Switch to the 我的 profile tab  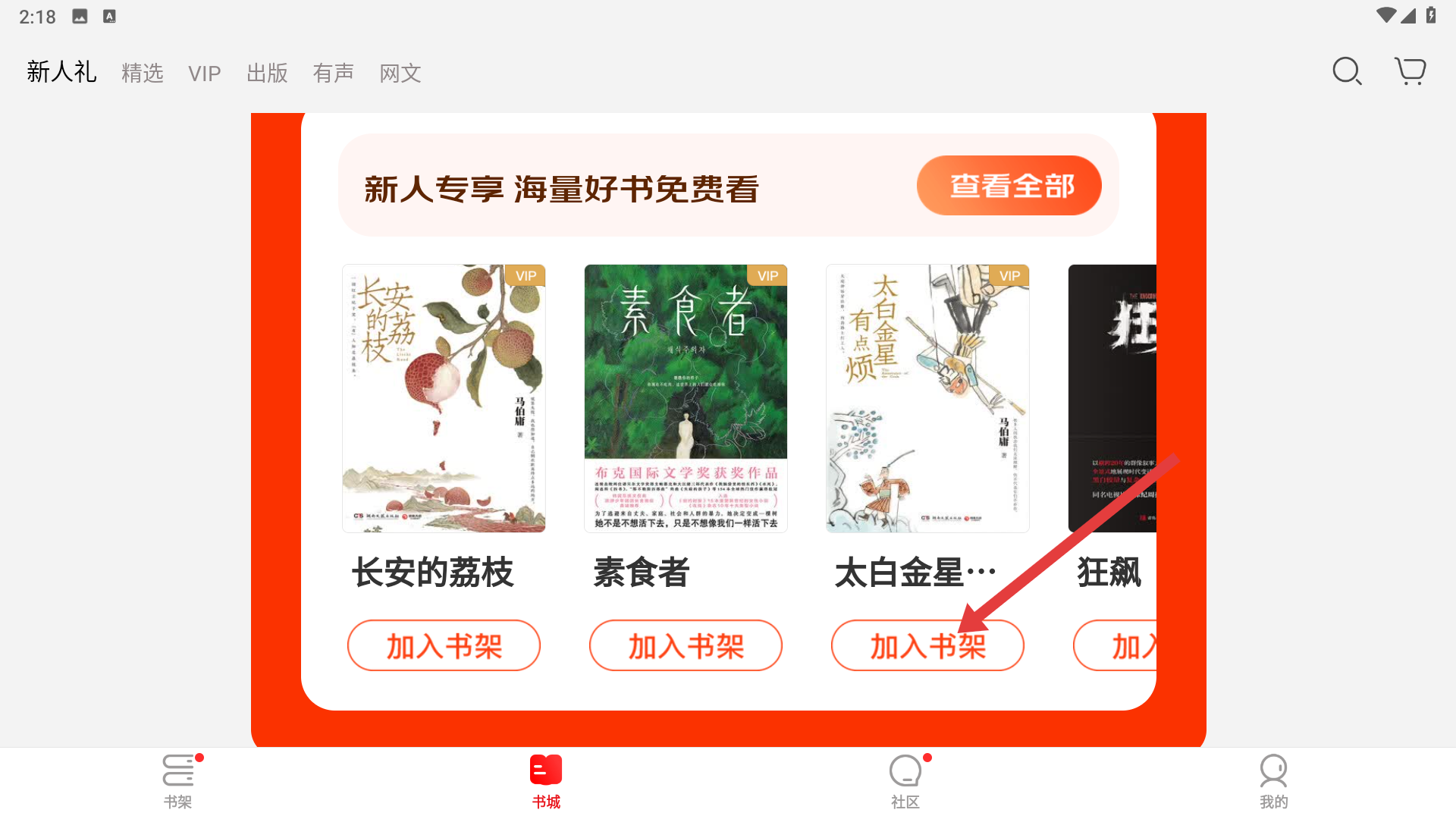tap(1274, 781)
